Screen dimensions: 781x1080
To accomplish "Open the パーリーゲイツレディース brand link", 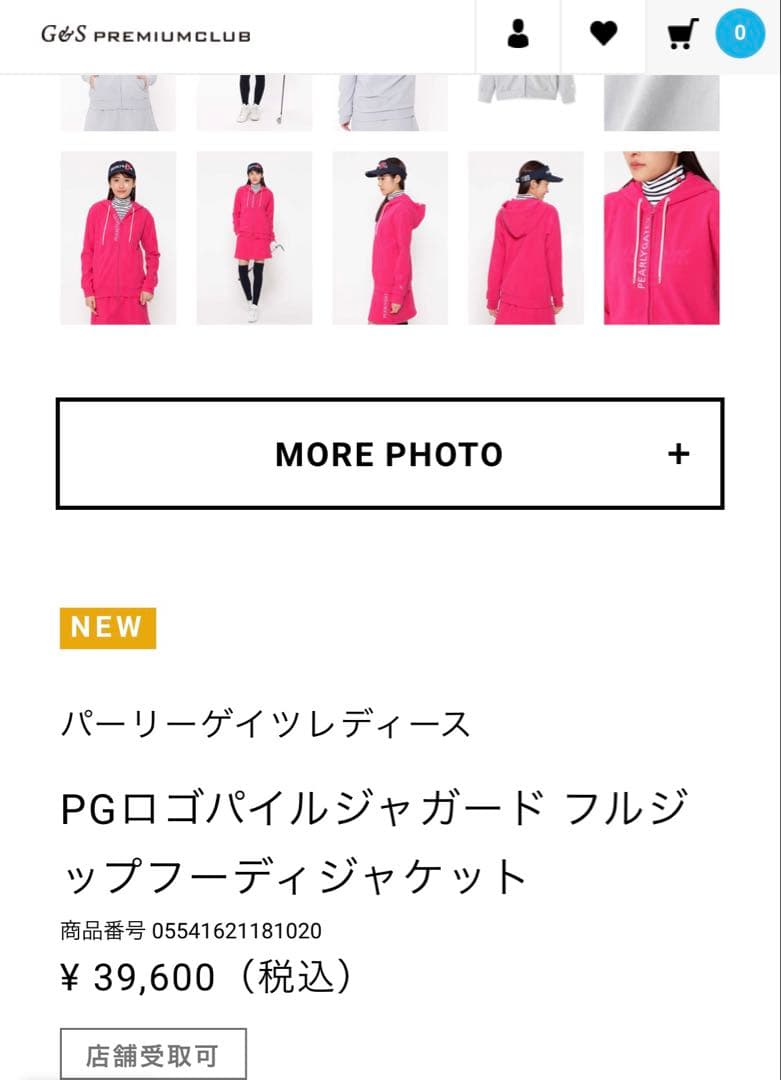I will coord(265,723).
